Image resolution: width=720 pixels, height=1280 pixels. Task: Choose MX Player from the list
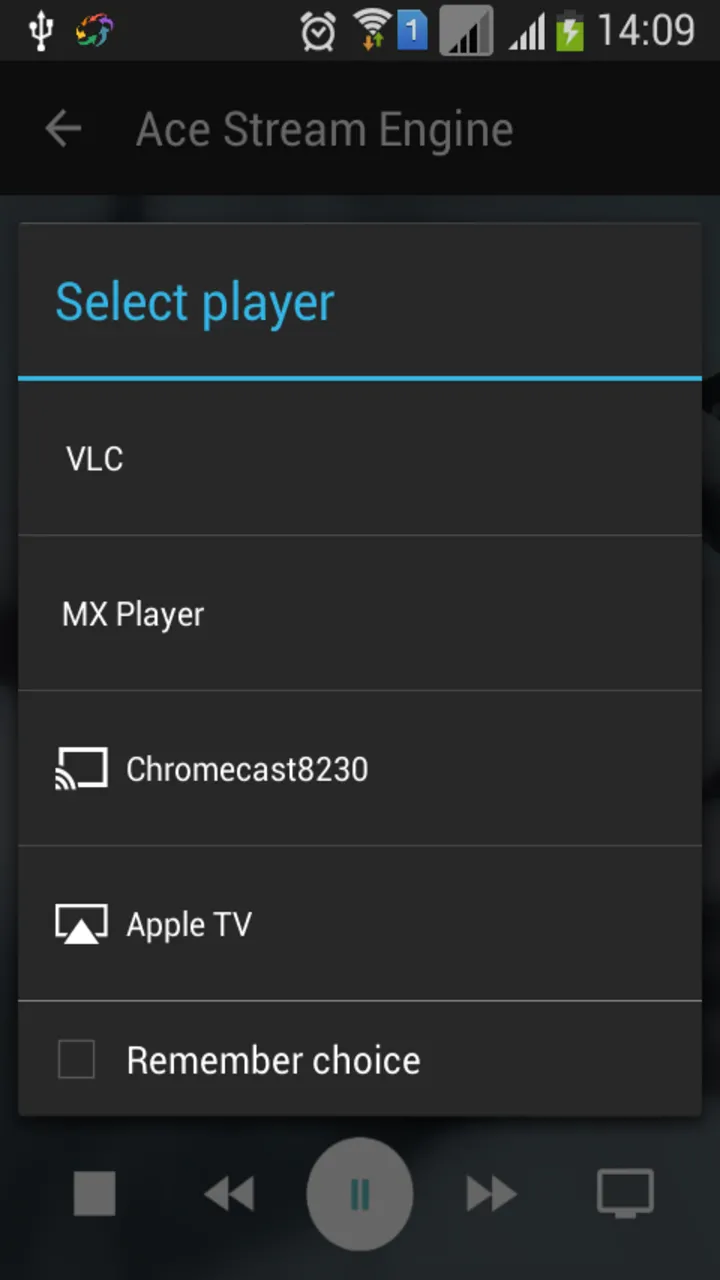[x=360, y=613]
